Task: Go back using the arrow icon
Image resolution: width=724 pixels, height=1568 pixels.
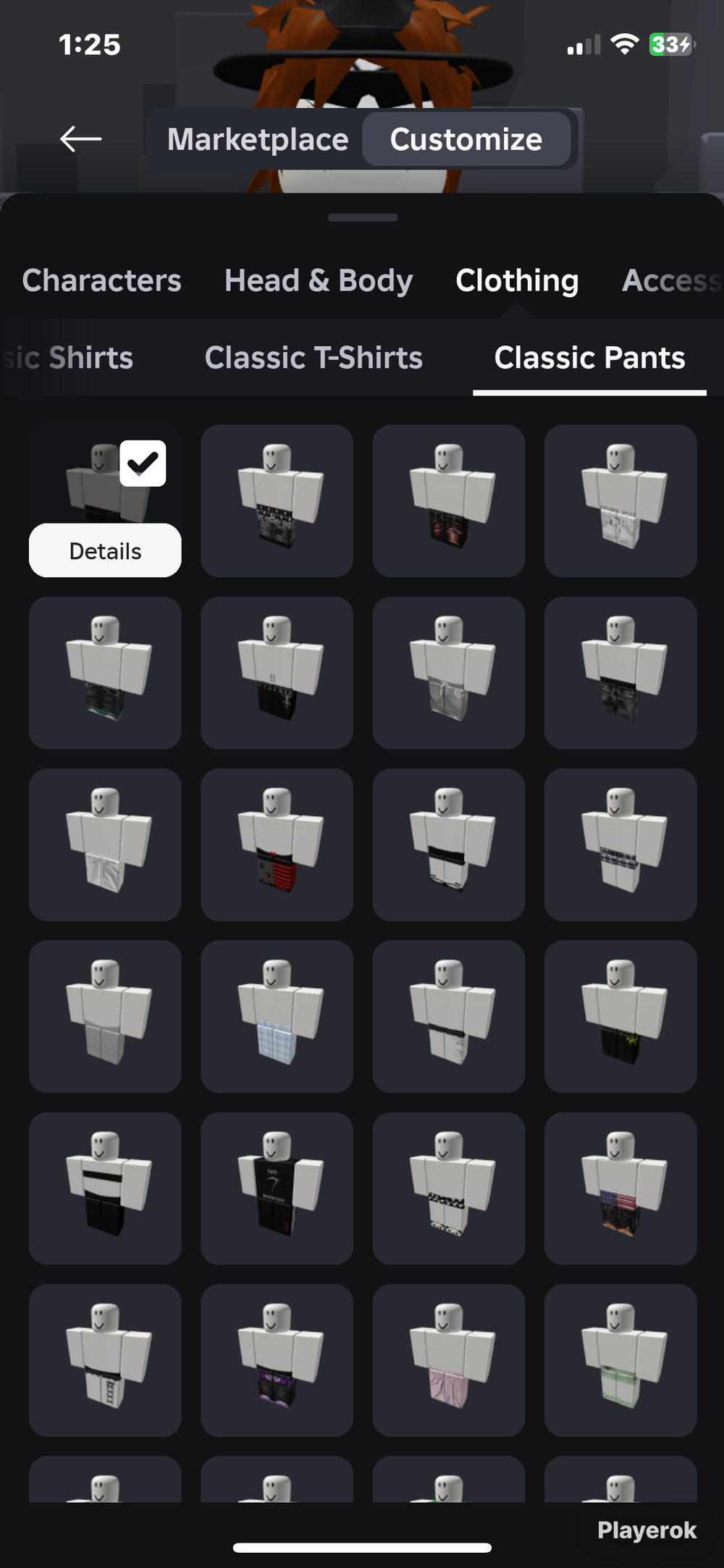Action: tap(80, 139)
